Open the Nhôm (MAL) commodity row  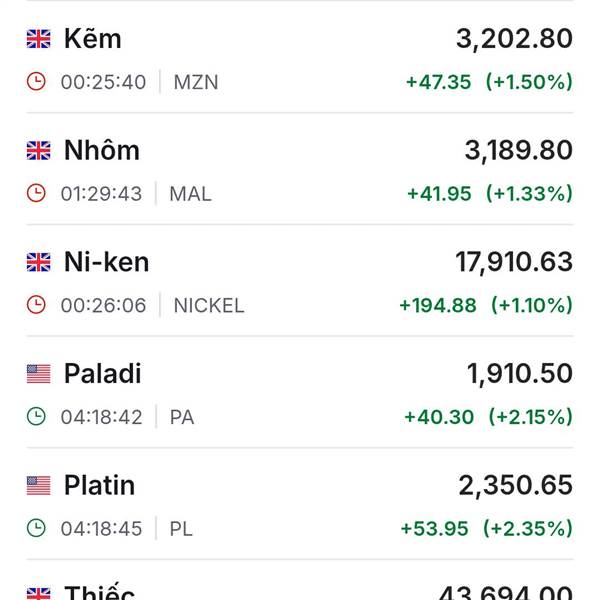pyautogui.click(x=300, y=169)
